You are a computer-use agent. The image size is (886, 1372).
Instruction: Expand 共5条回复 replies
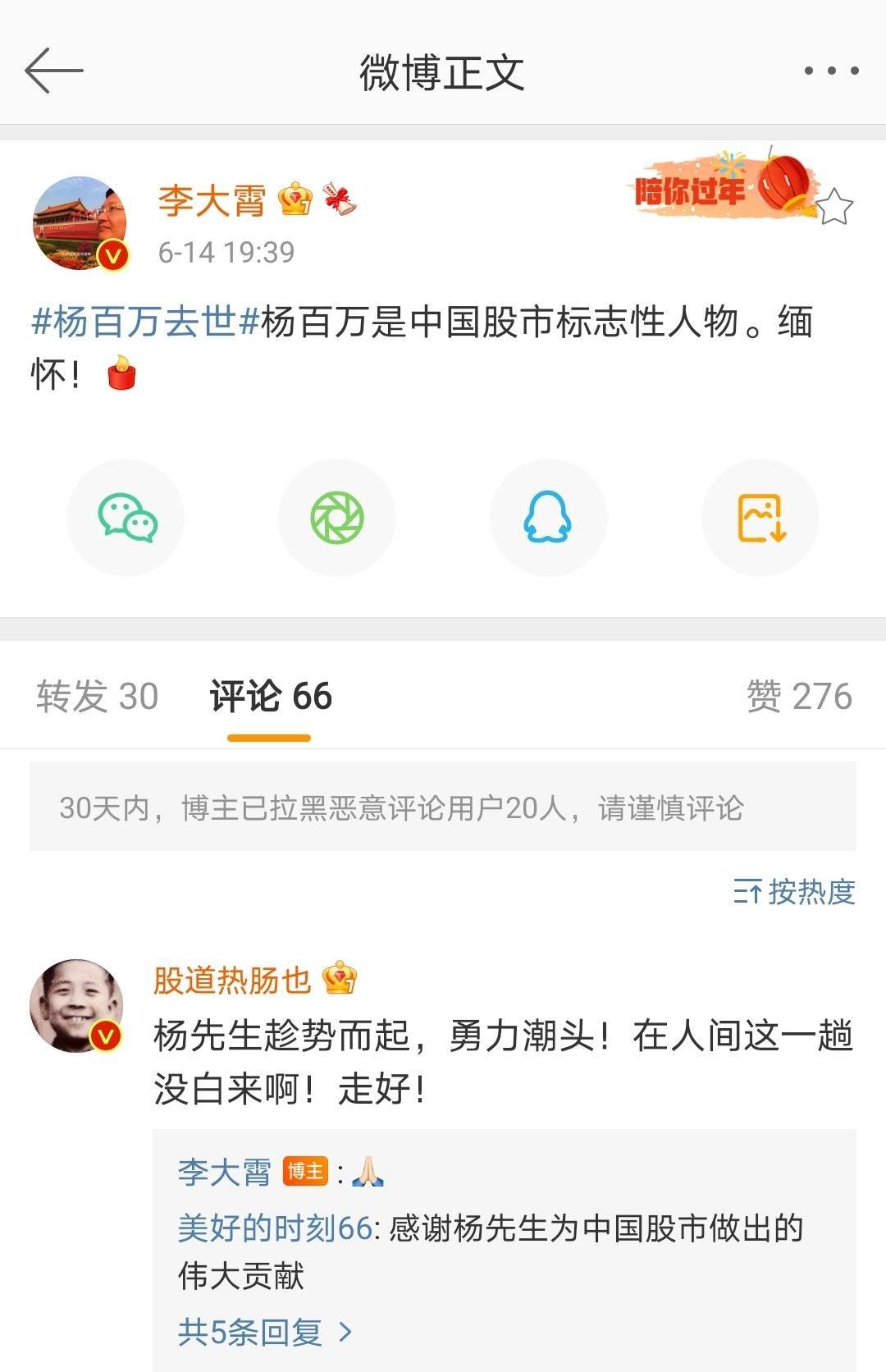point(263,1332)
